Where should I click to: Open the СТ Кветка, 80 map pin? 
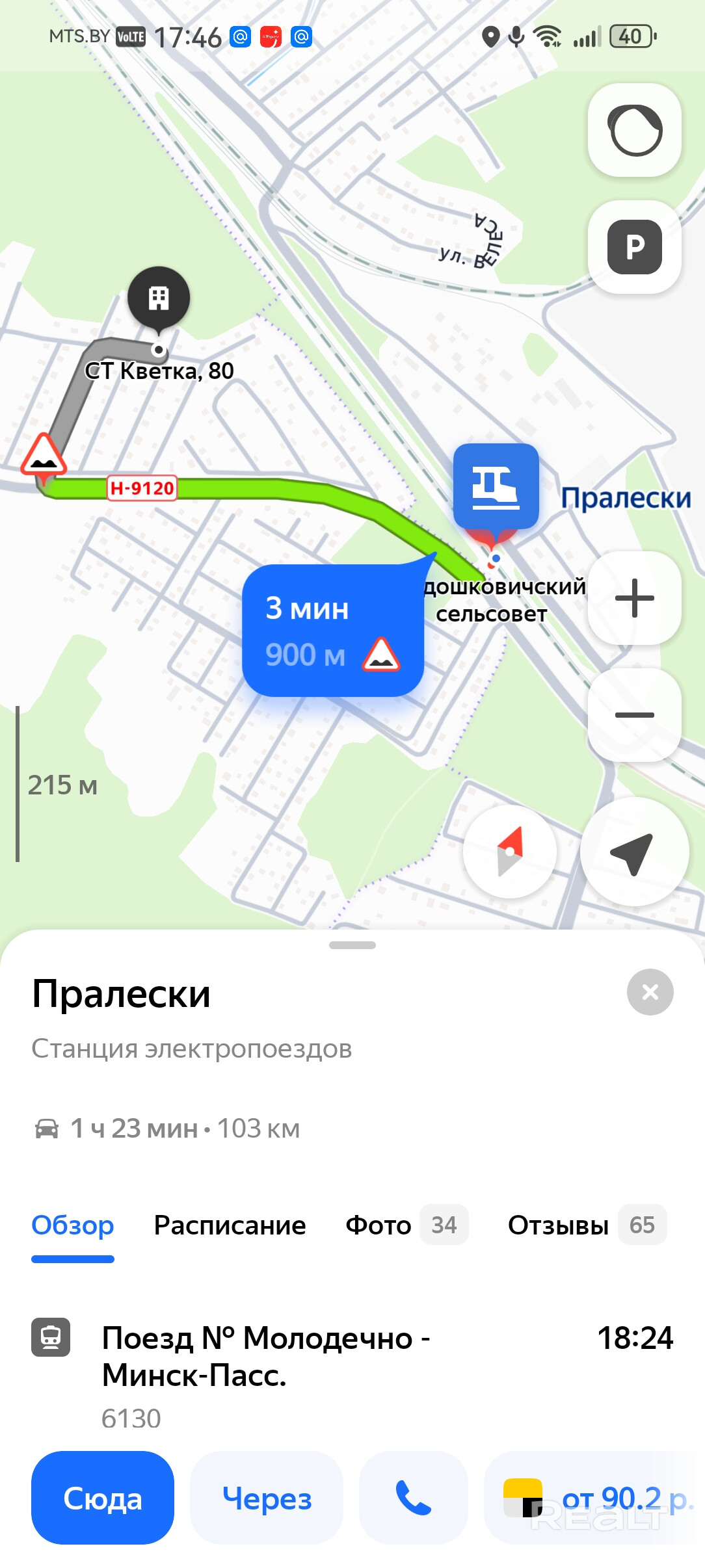pyautogui.click(x=159, y=299)
